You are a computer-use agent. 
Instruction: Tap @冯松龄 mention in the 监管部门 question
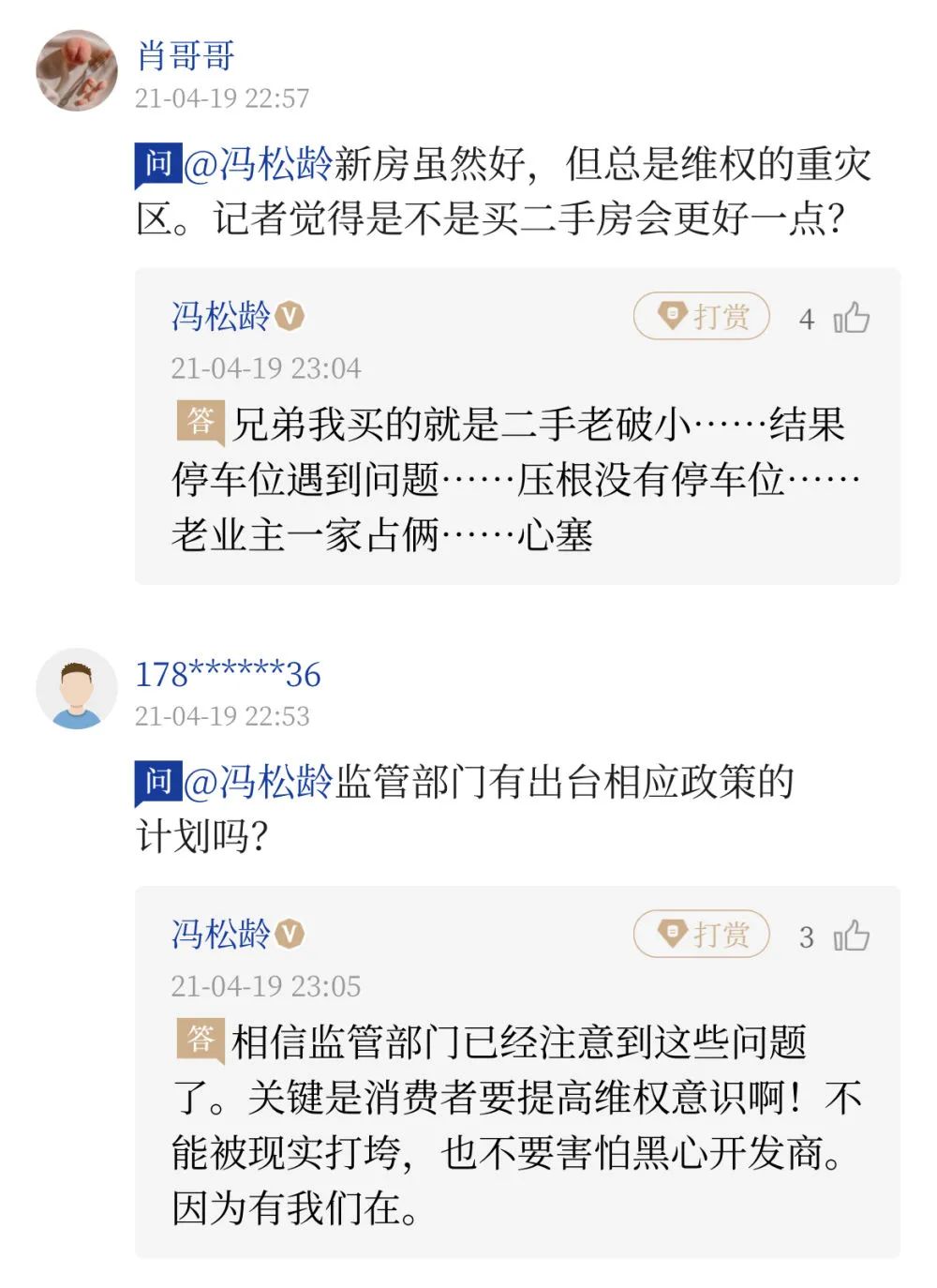point(258,782)
